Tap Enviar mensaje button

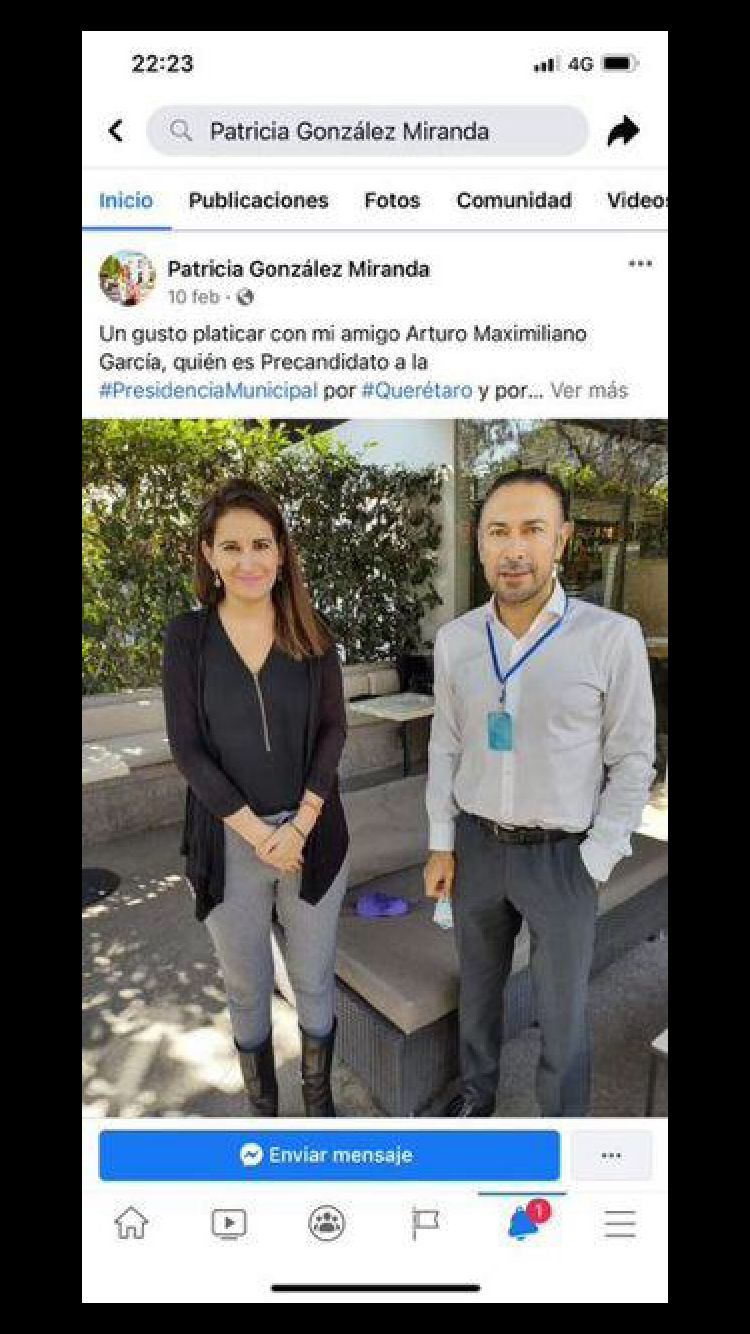click(329, 1155)
